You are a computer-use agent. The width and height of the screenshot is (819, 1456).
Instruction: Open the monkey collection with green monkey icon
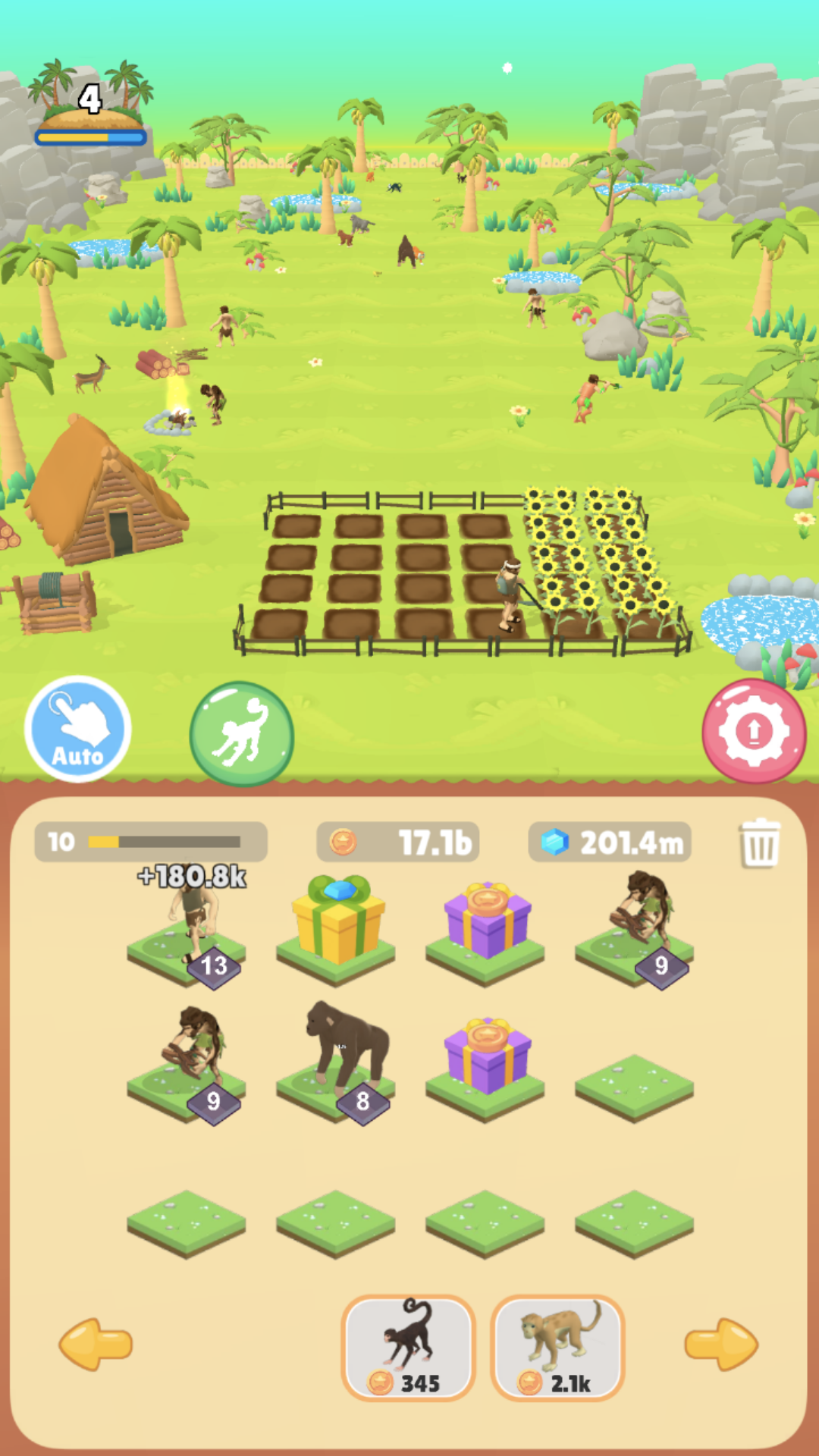241,730
